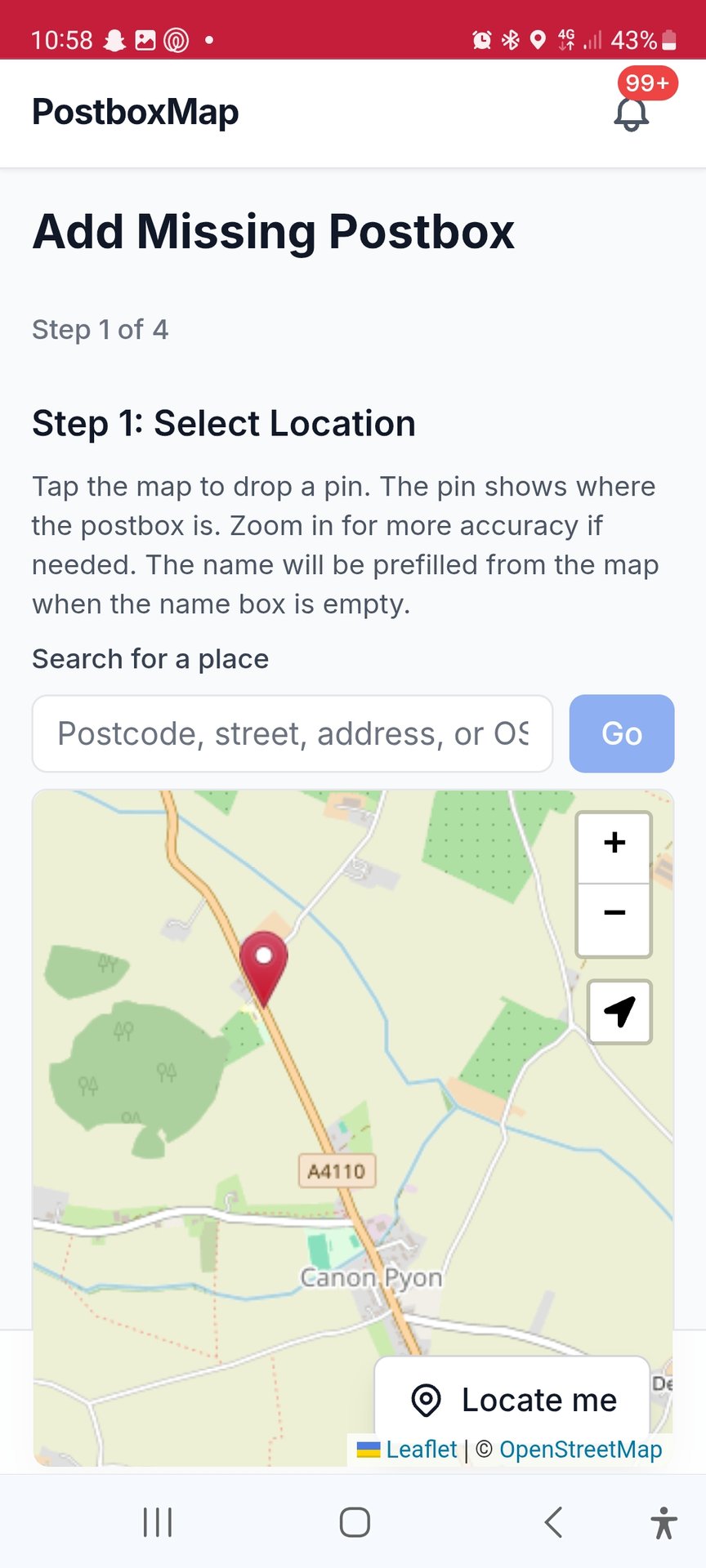Tap the Canon Pyon label on the map

[x=372, y=1277]
